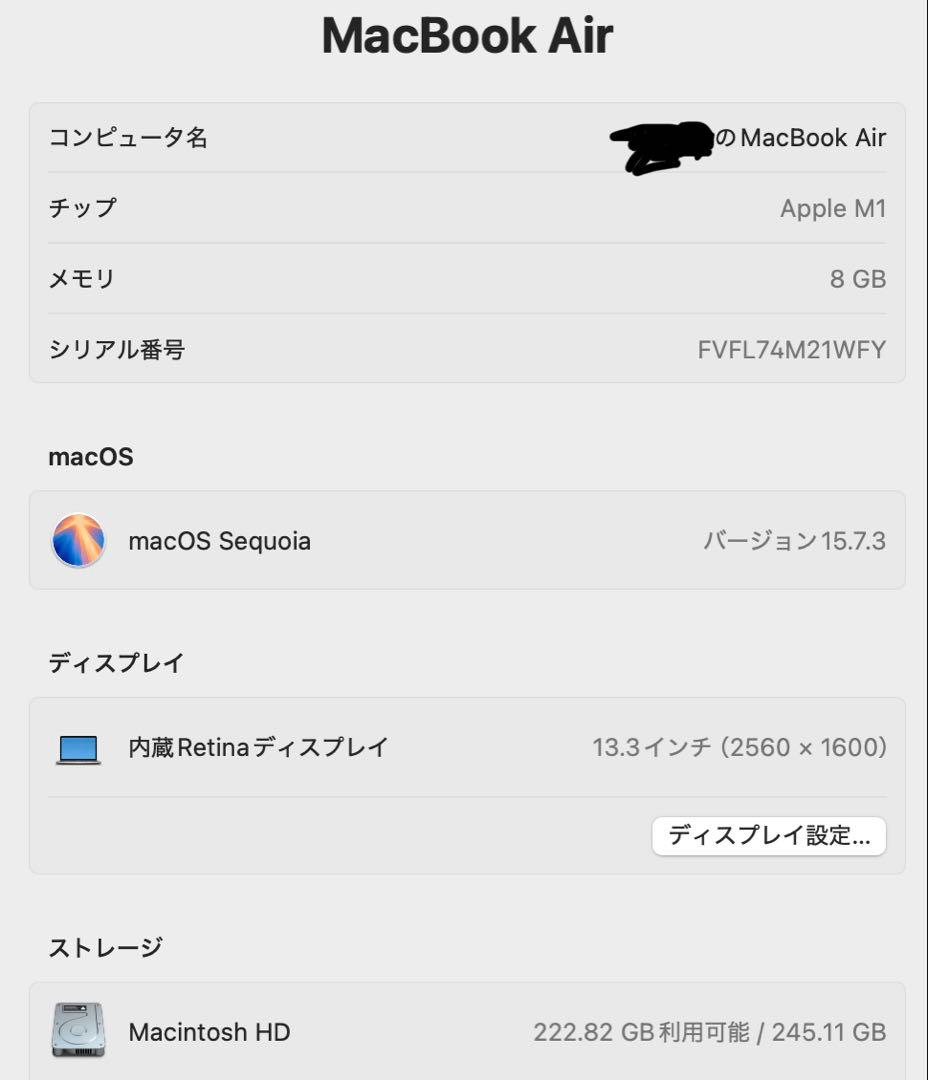Click the 13.3インチ resolution text
This screenshot has height=1080, width=928.
(x=738, y=747)
